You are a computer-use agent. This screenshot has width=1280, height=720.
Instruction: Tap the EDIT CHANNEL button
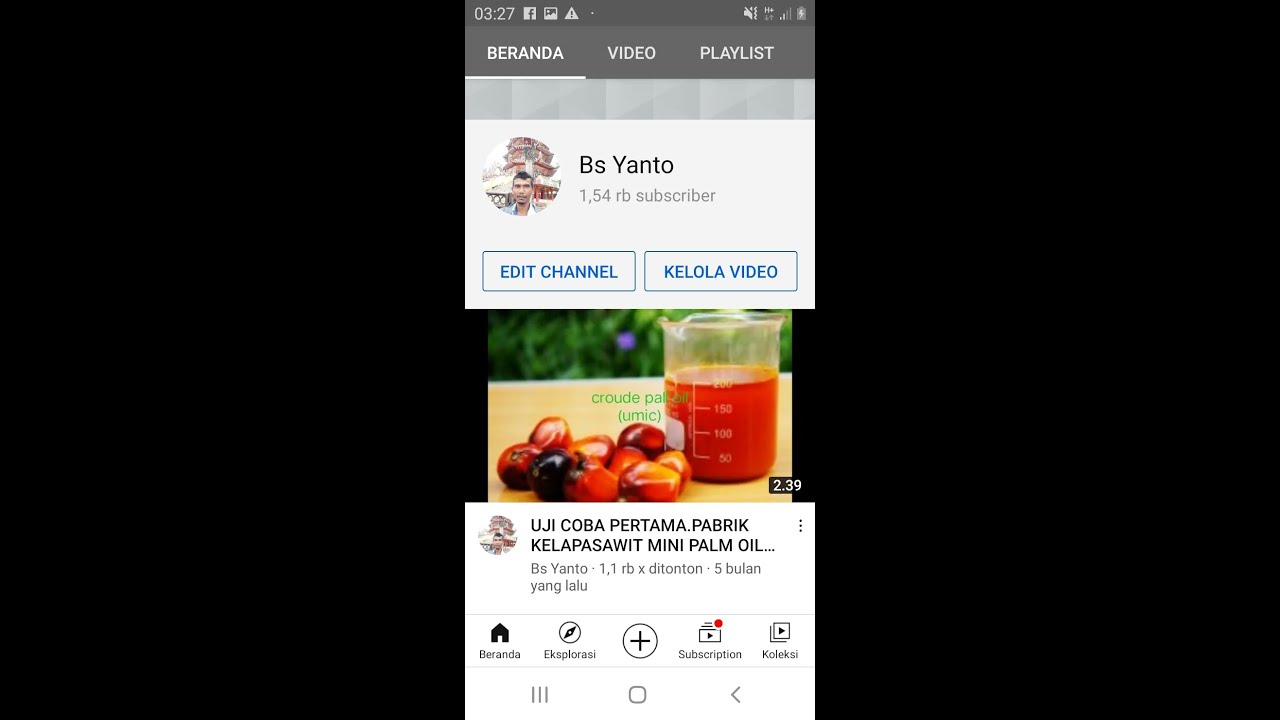pyautogui.click(x=559, y=272)
